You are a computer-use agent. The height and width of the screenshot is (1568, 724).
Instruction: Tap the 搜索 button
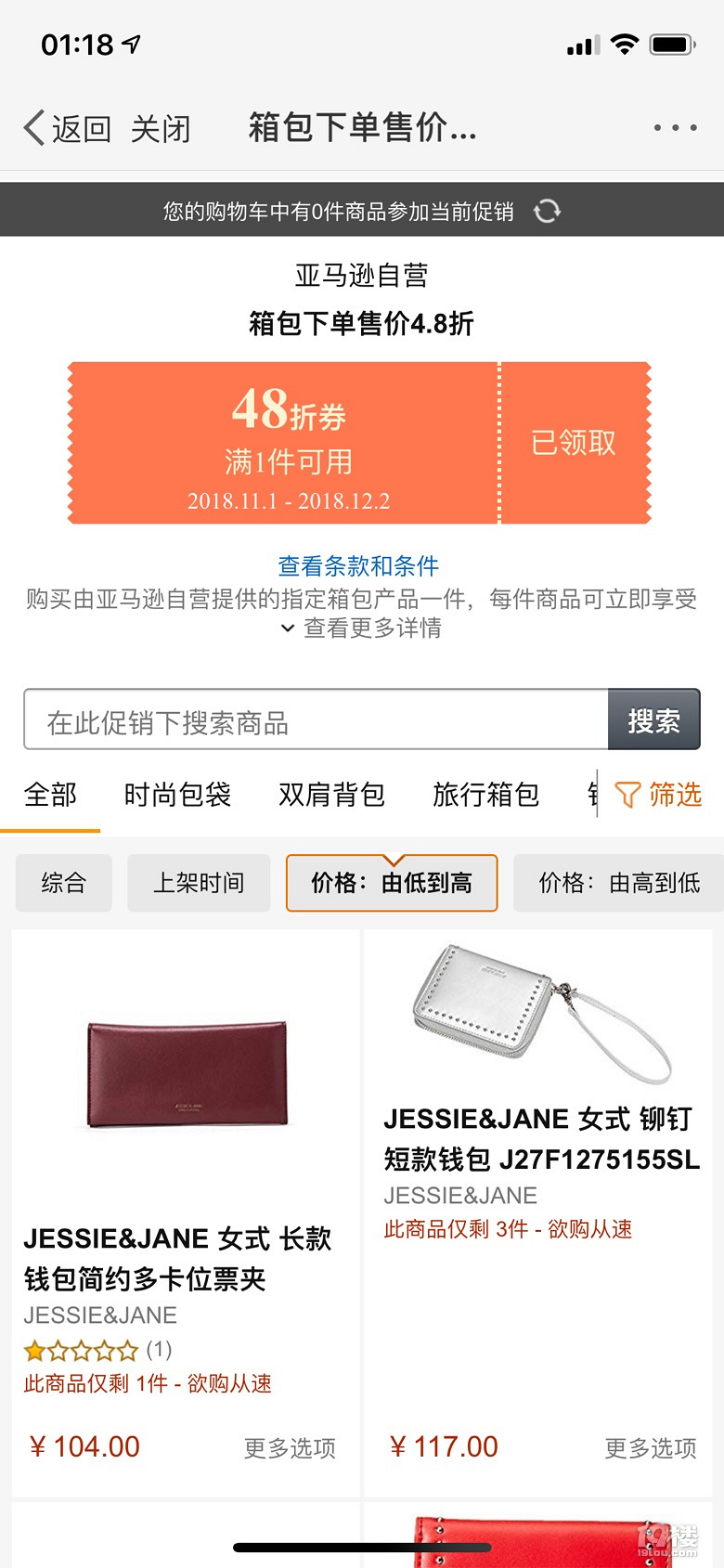(653, 720)
